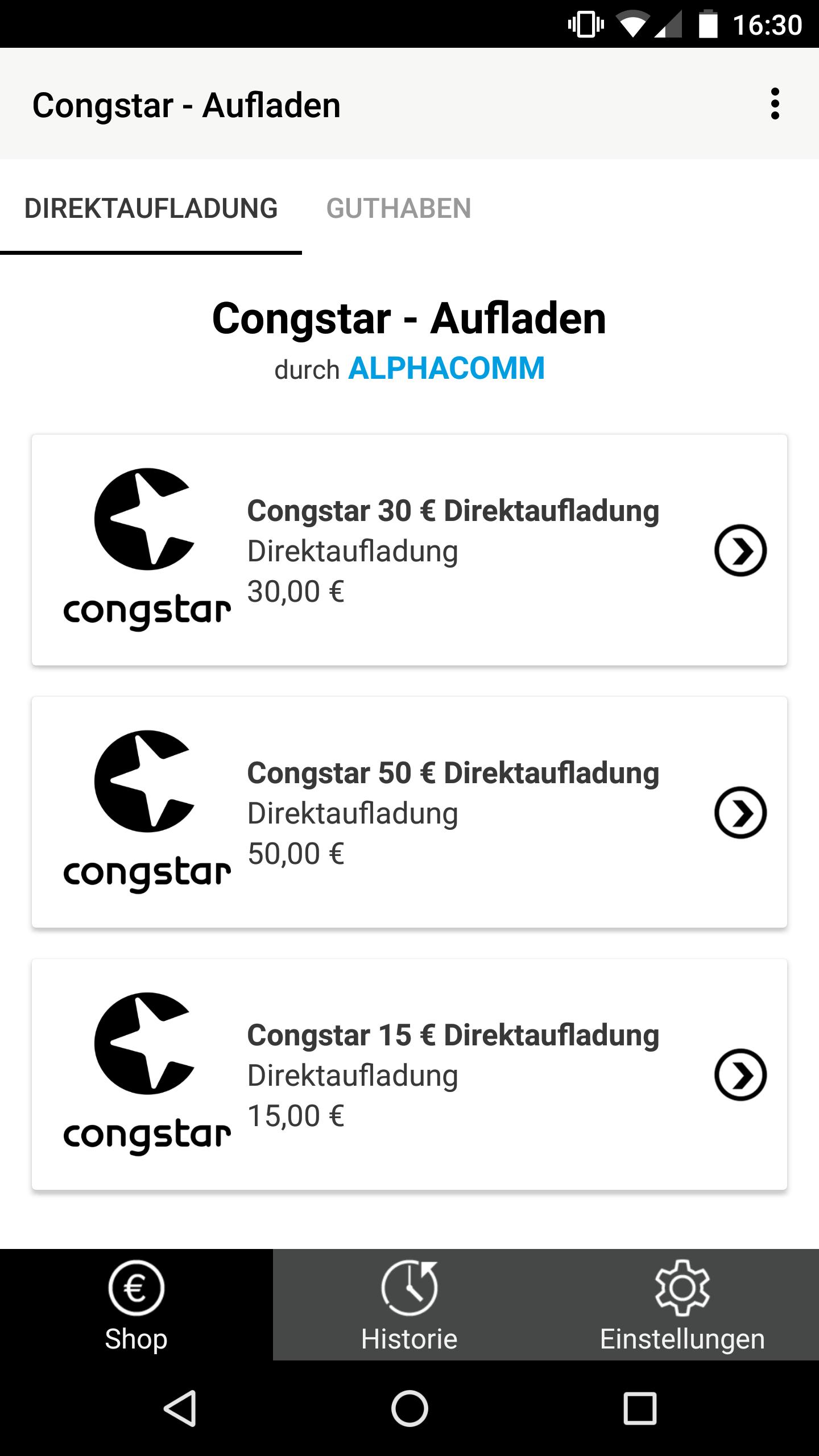
Task: Open the ALPHACOMM link
Action: [446, 370]
